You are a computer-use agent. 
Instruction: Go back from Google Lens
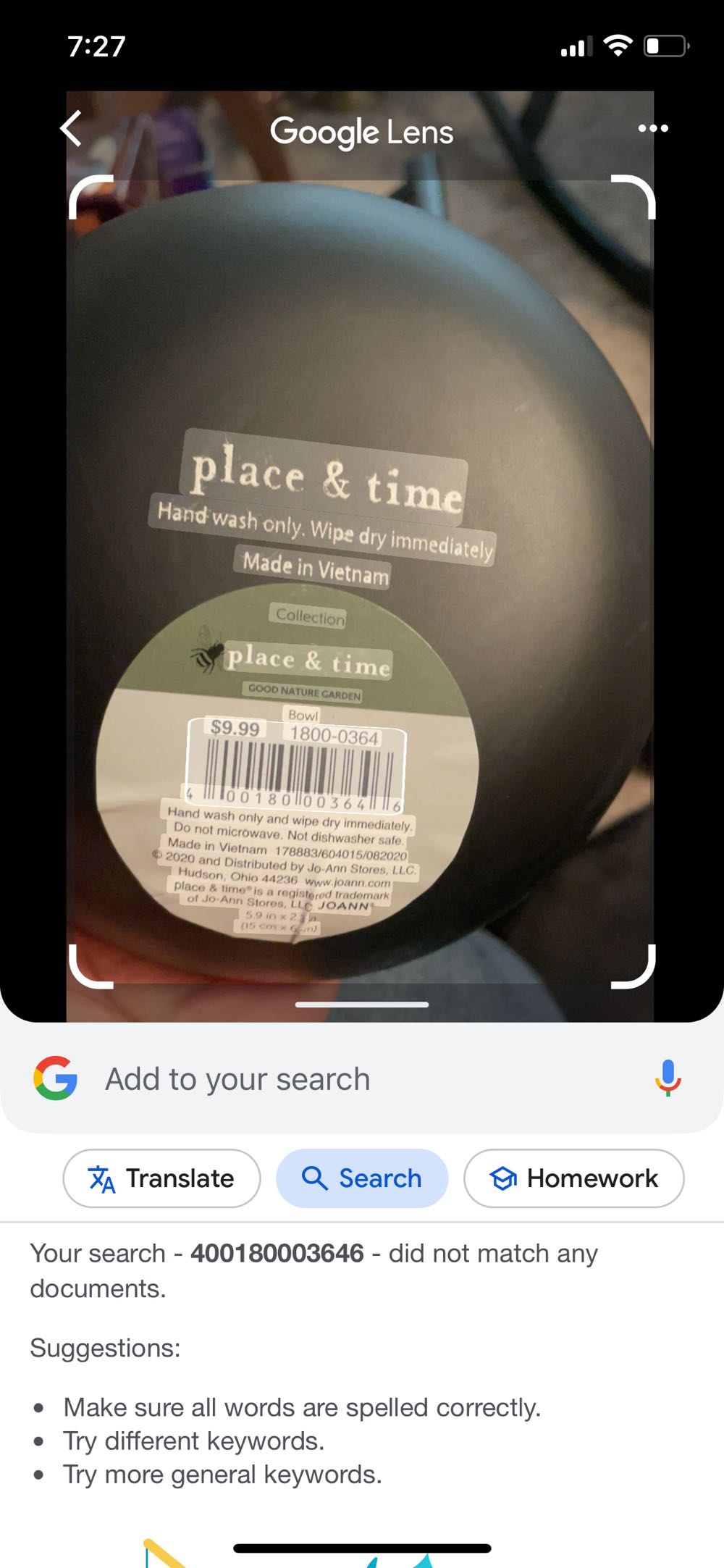[x=71, y=129]
